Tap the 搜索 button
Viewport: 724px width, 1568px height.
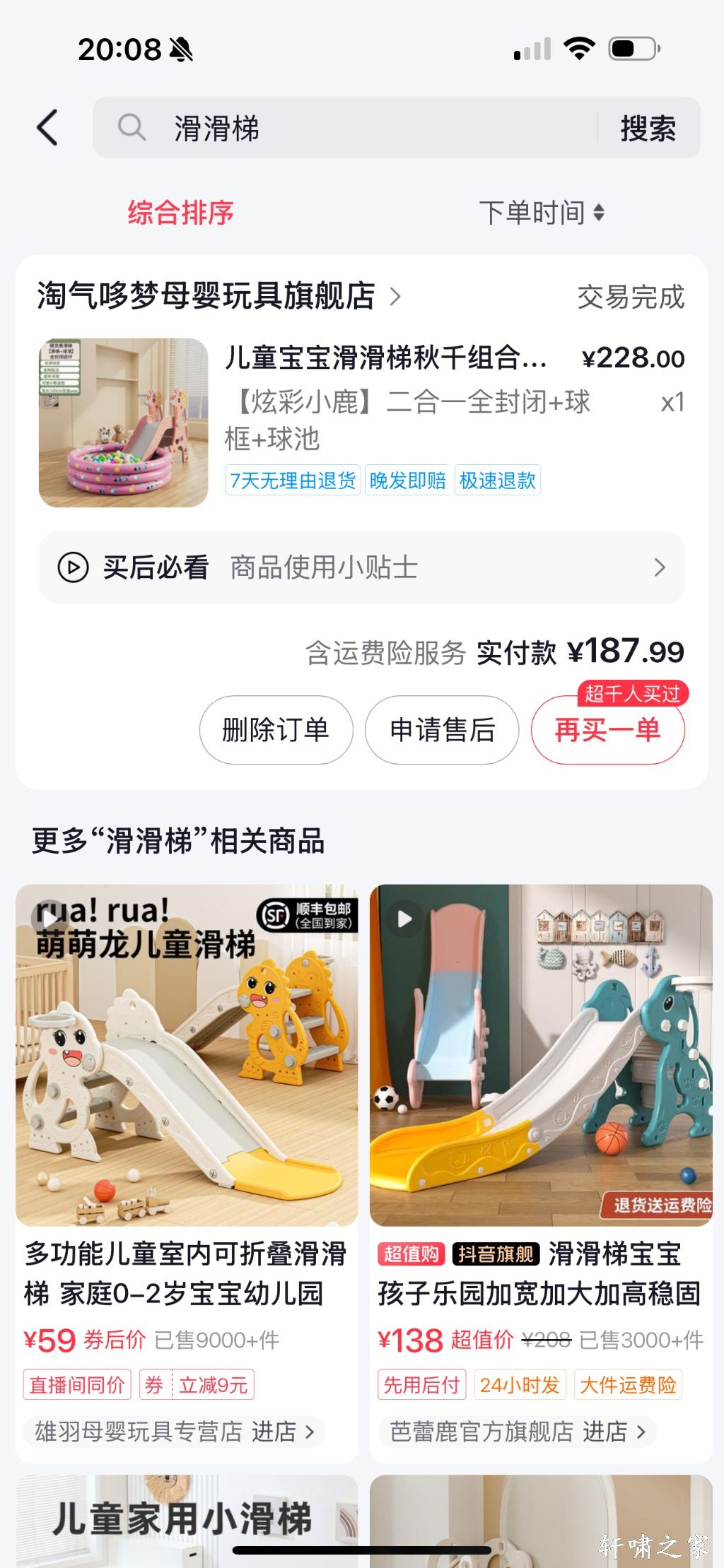coord(648,128)
